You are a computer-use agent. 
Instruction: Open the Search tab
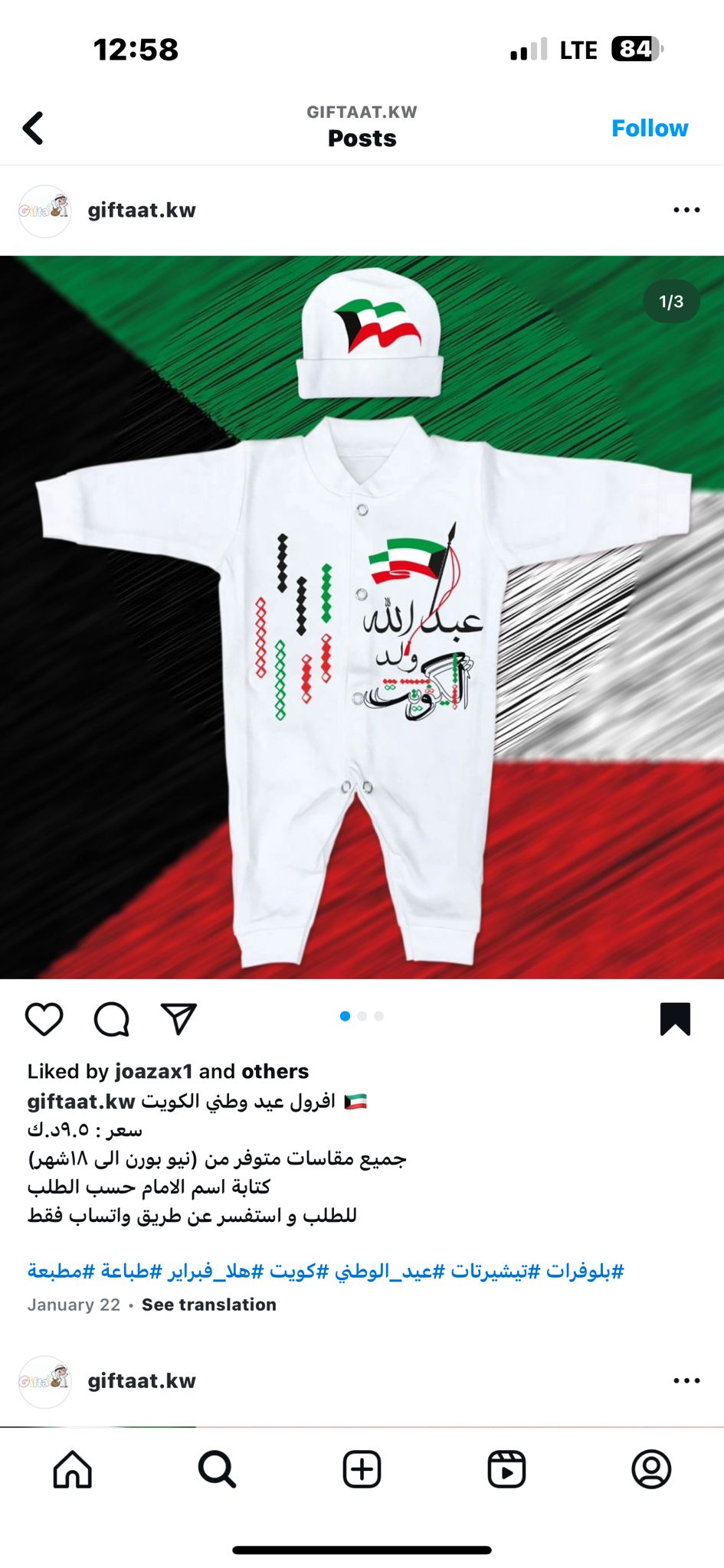click(x=217, y=1469)
